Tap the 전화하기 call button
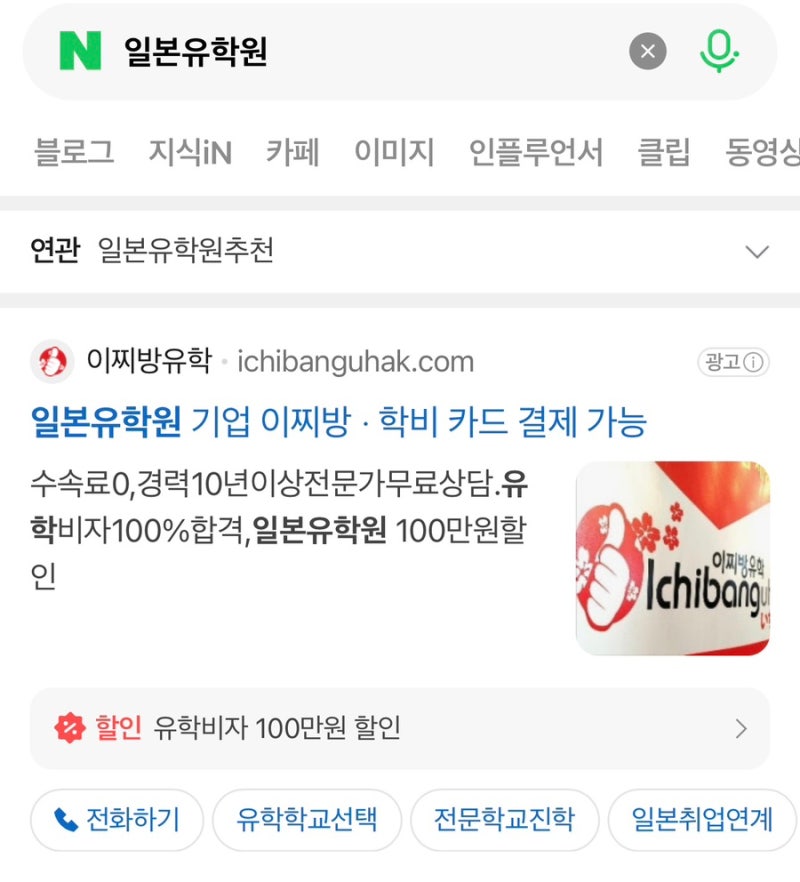The image size is (800, 882). (117, 821)
